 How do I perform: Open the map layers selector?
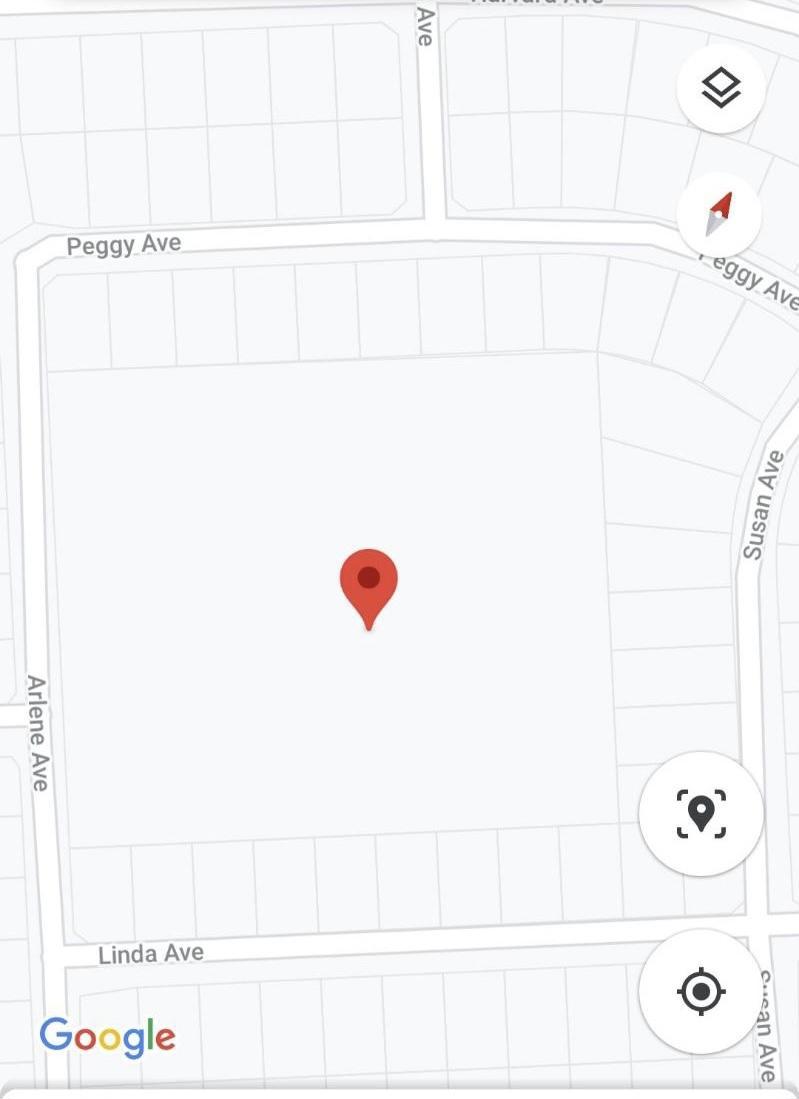[720, 90]
